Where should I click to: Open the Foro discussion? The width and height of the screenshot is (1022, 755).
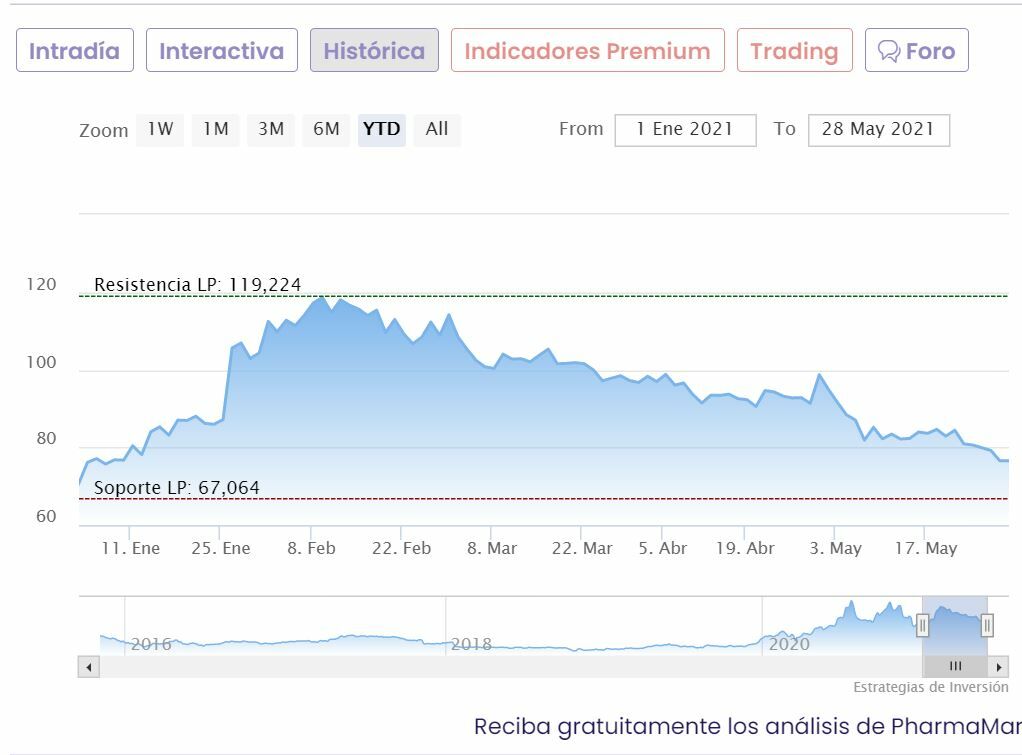[916, 51]
